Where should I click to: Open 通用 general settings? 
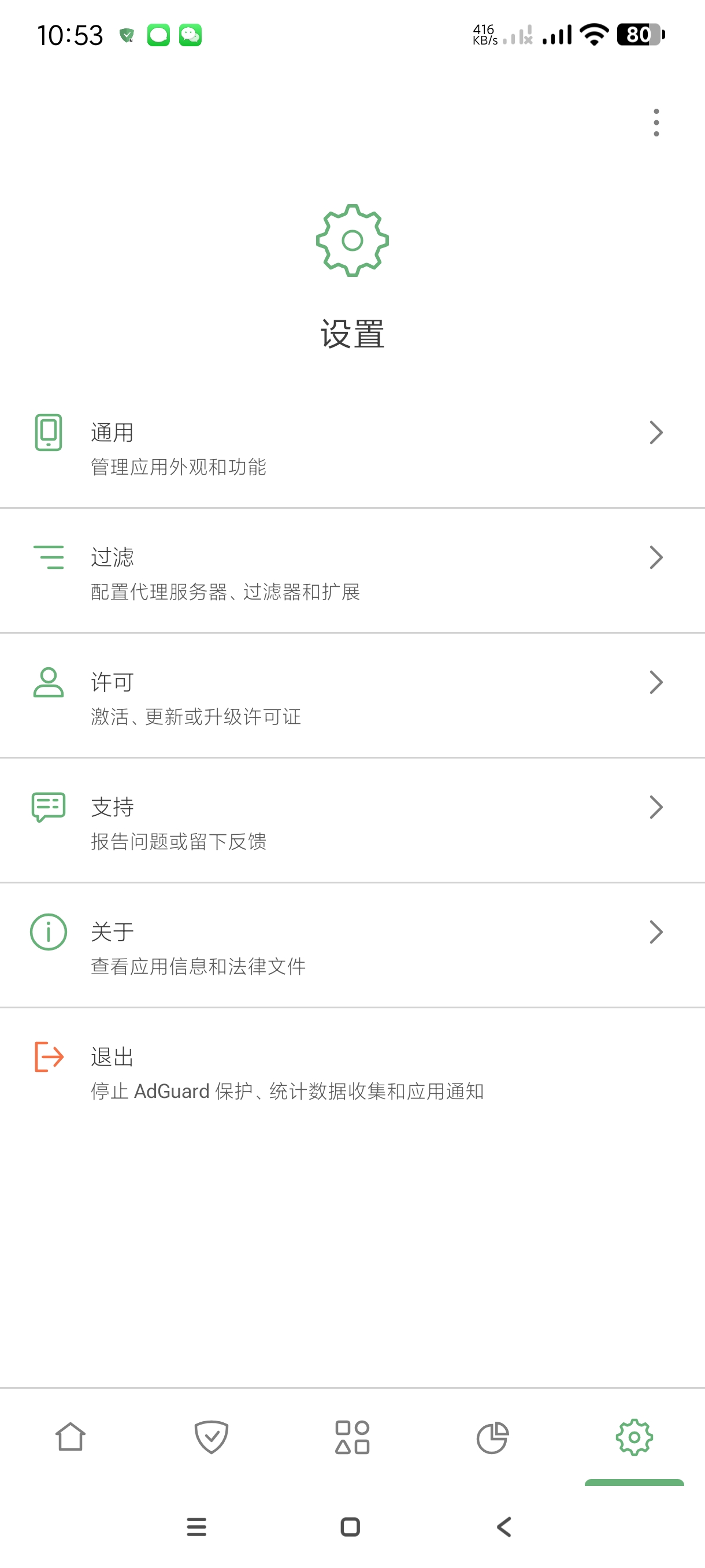tap(352, 448)
